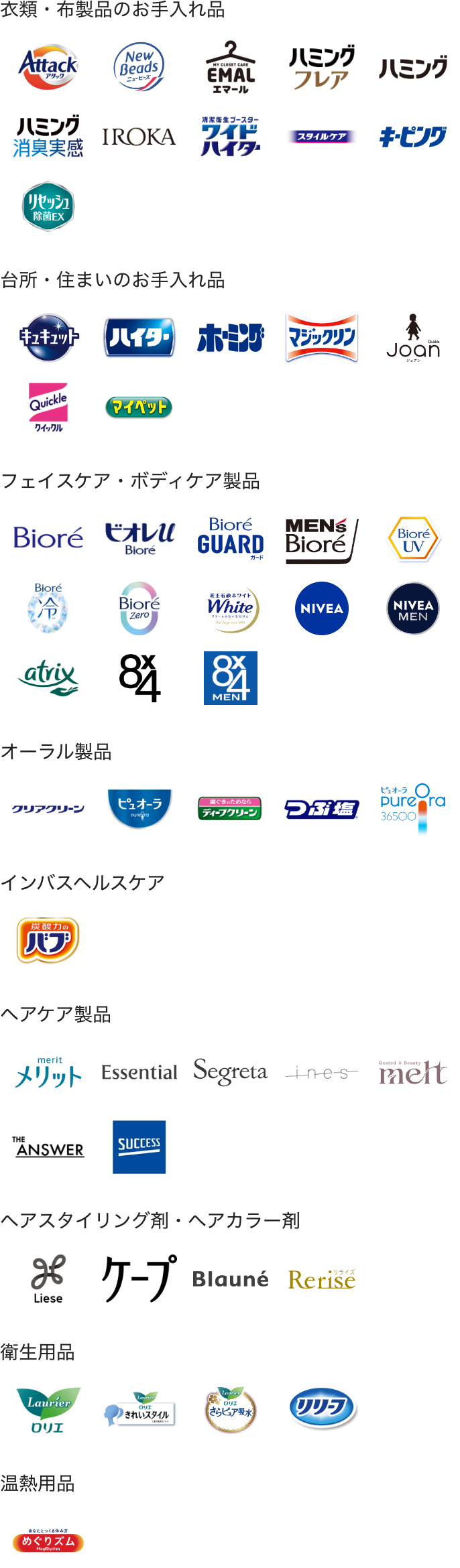
Task: Open the SUCCESS brand tile
Action: (x=139, y=1147)
